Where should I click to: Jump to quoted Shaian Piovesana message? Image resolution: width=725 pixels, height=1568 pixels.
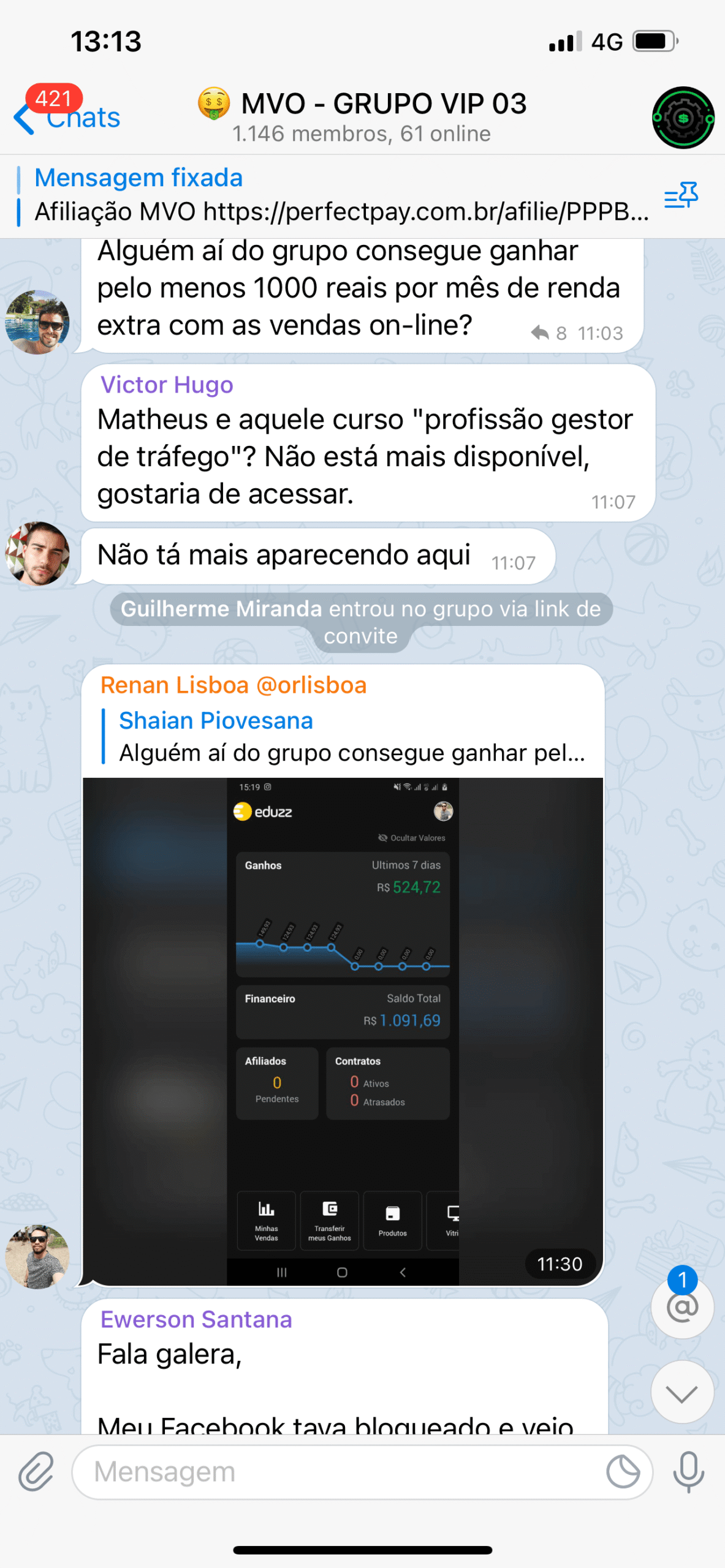pyautogui.click(x=349, y=737)
